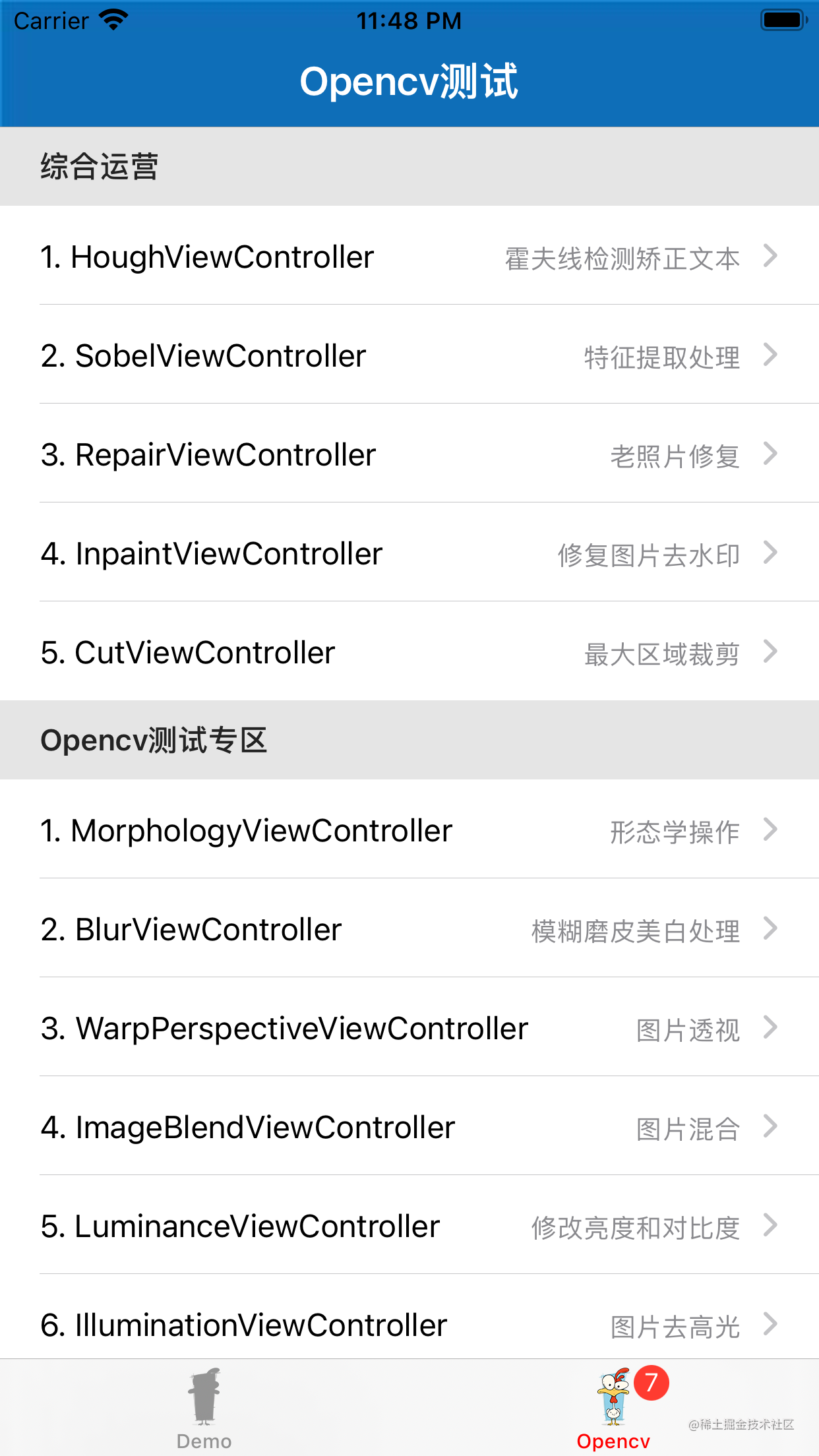Open the HoughViewController row
The image size is (819, 1456).
coord(409,255)
